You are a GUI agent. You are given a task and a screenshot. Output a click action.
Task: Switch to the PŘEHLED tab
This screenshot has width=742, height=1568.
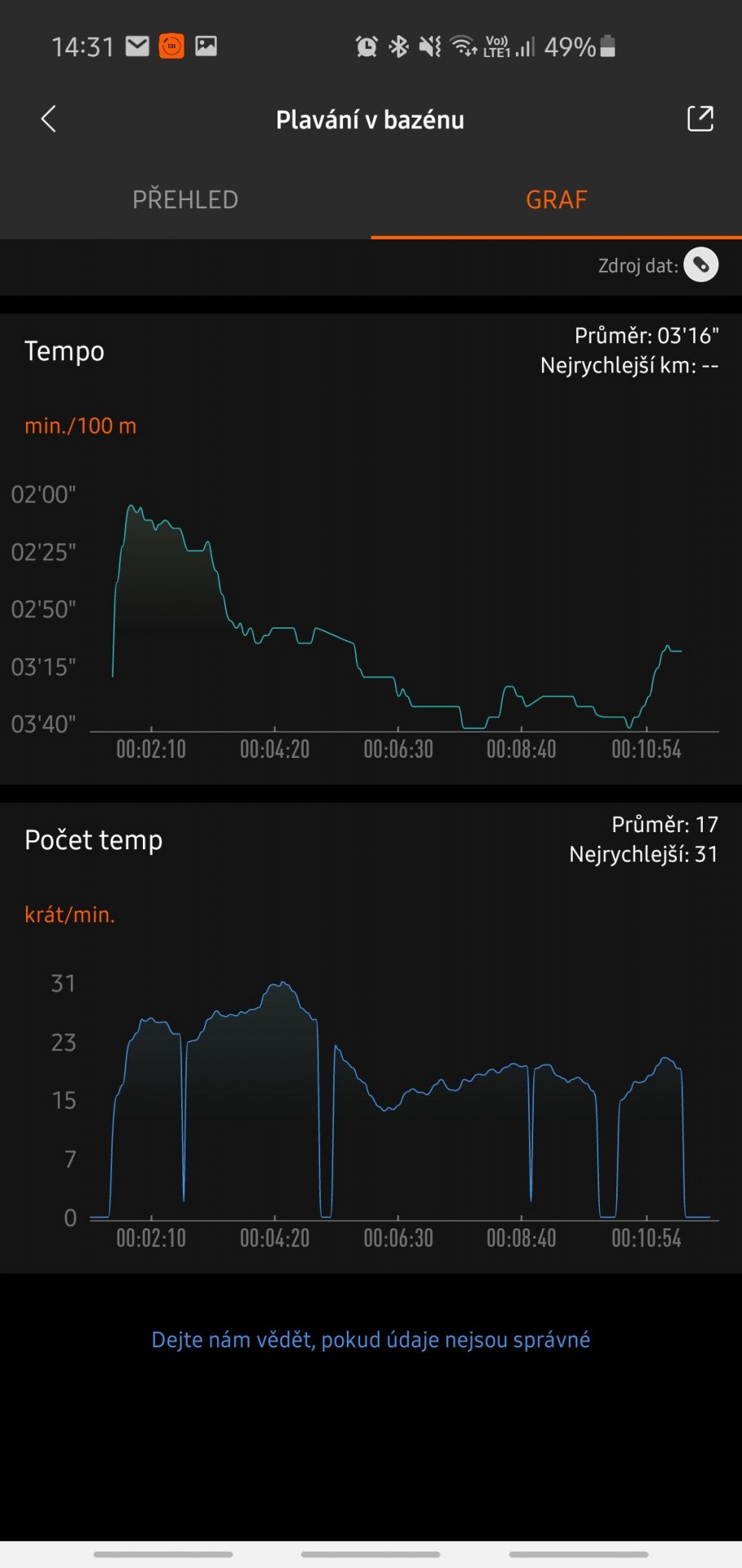pos(185,199)
